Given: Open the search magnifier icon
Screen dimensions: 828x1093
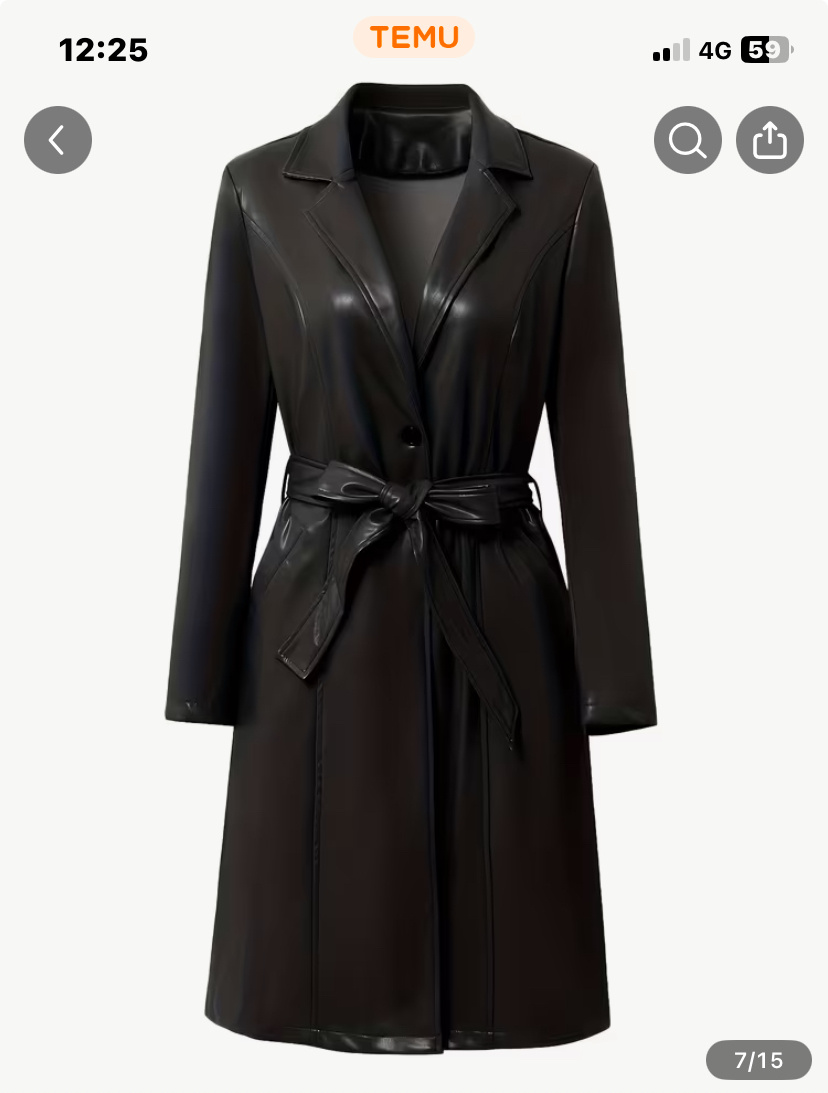Looking at the screenshot, I should pyautogui.click(x=688, y=140).
